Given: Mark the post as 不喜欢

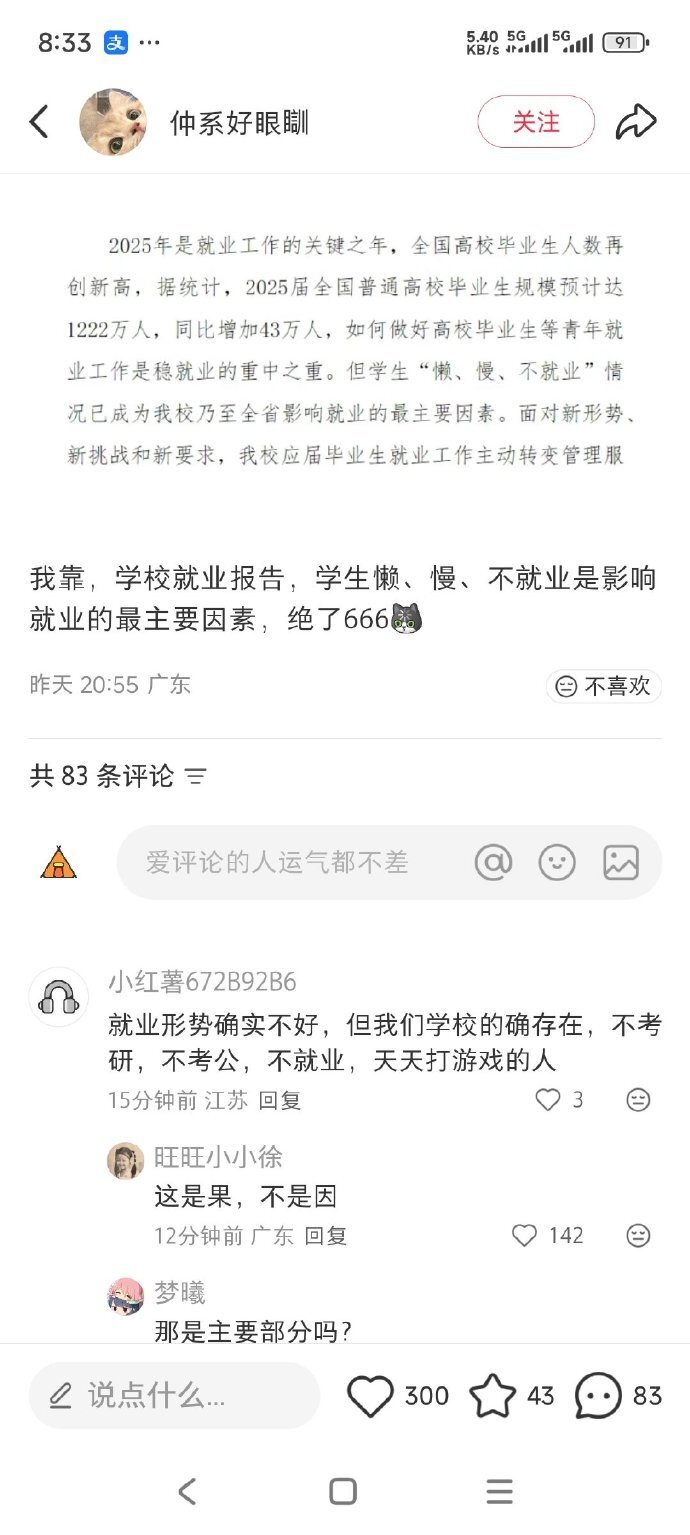Looking at the screenshot, I should point(604,686).
